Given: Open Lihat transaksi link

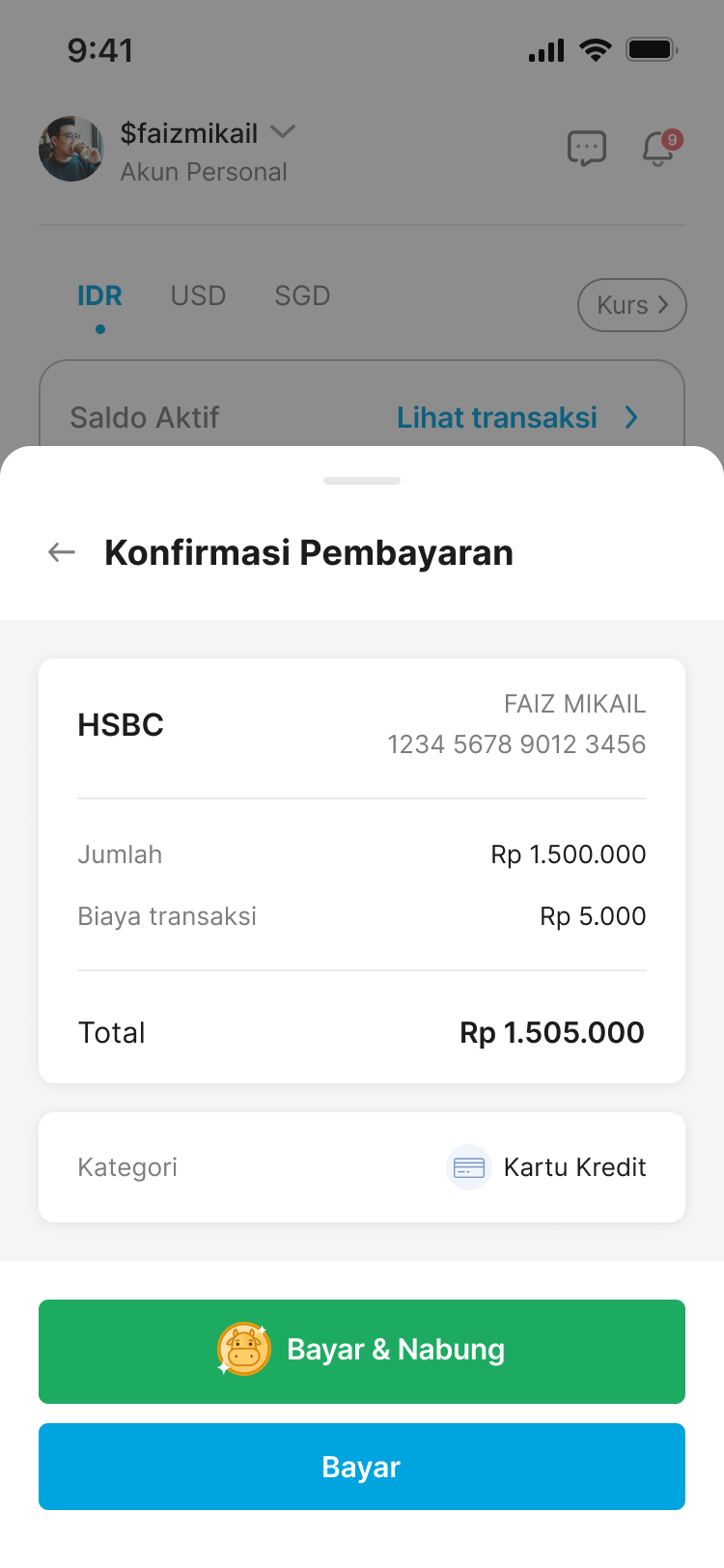Looking at the screenshot, I should [497, 417].
